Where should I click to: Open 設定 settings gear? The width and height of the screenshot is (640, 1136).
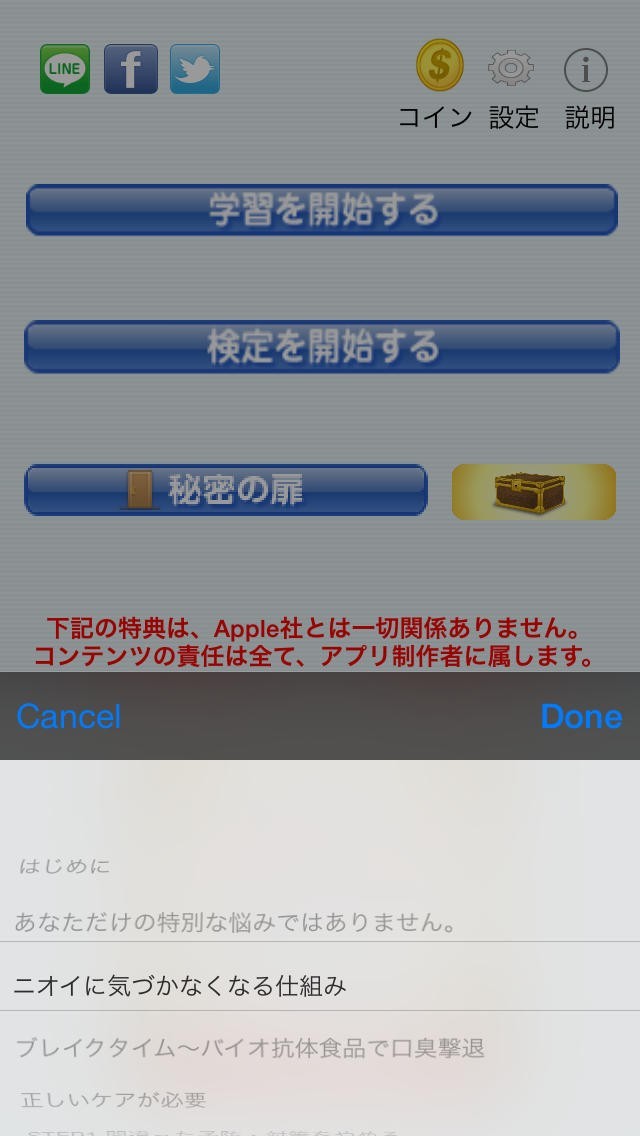coord(512,69)
